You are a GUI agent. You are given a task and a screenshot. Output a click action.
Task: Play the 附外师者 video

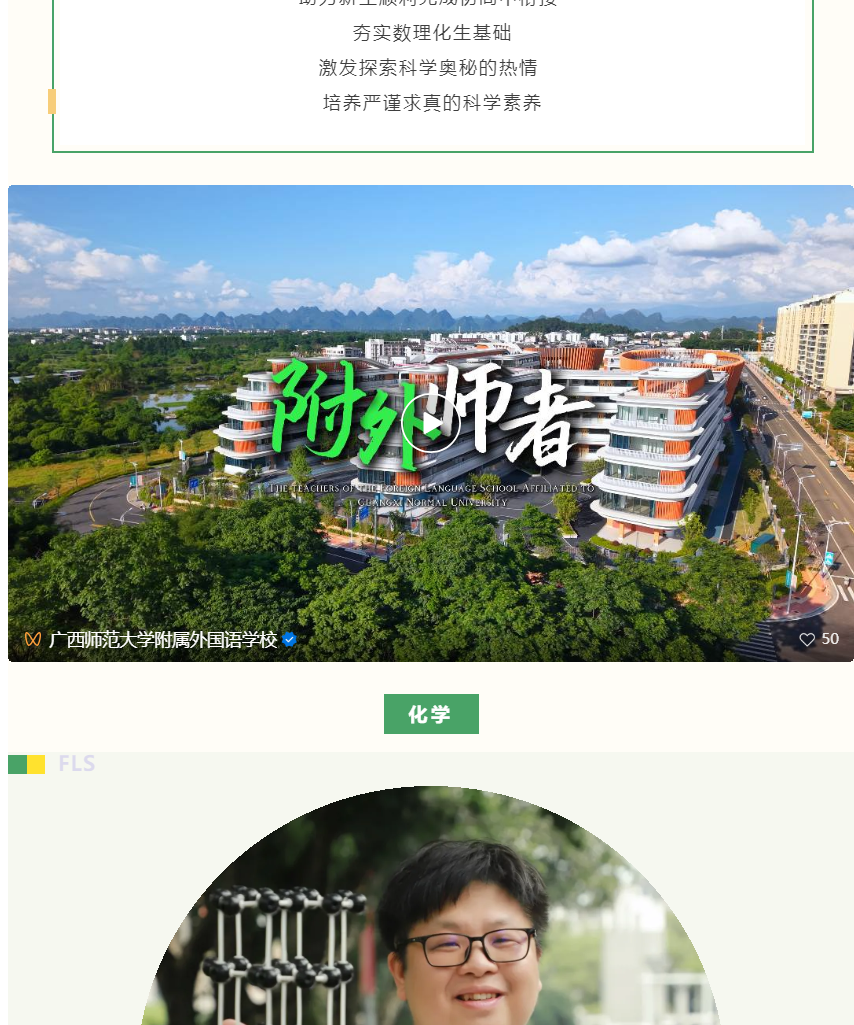(x=430, y=424)
